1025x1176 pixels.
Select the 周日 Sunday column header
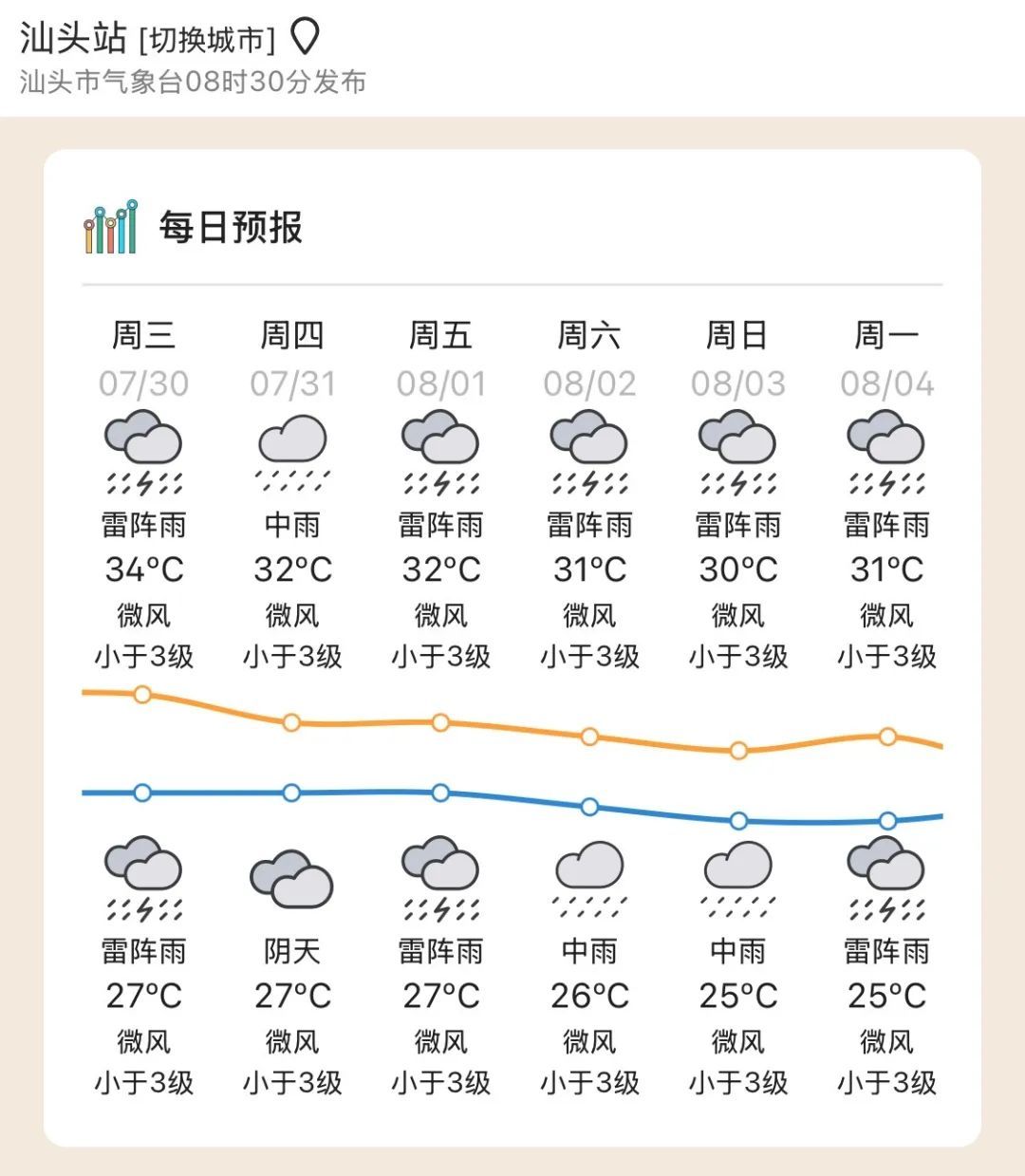(737, 334)
